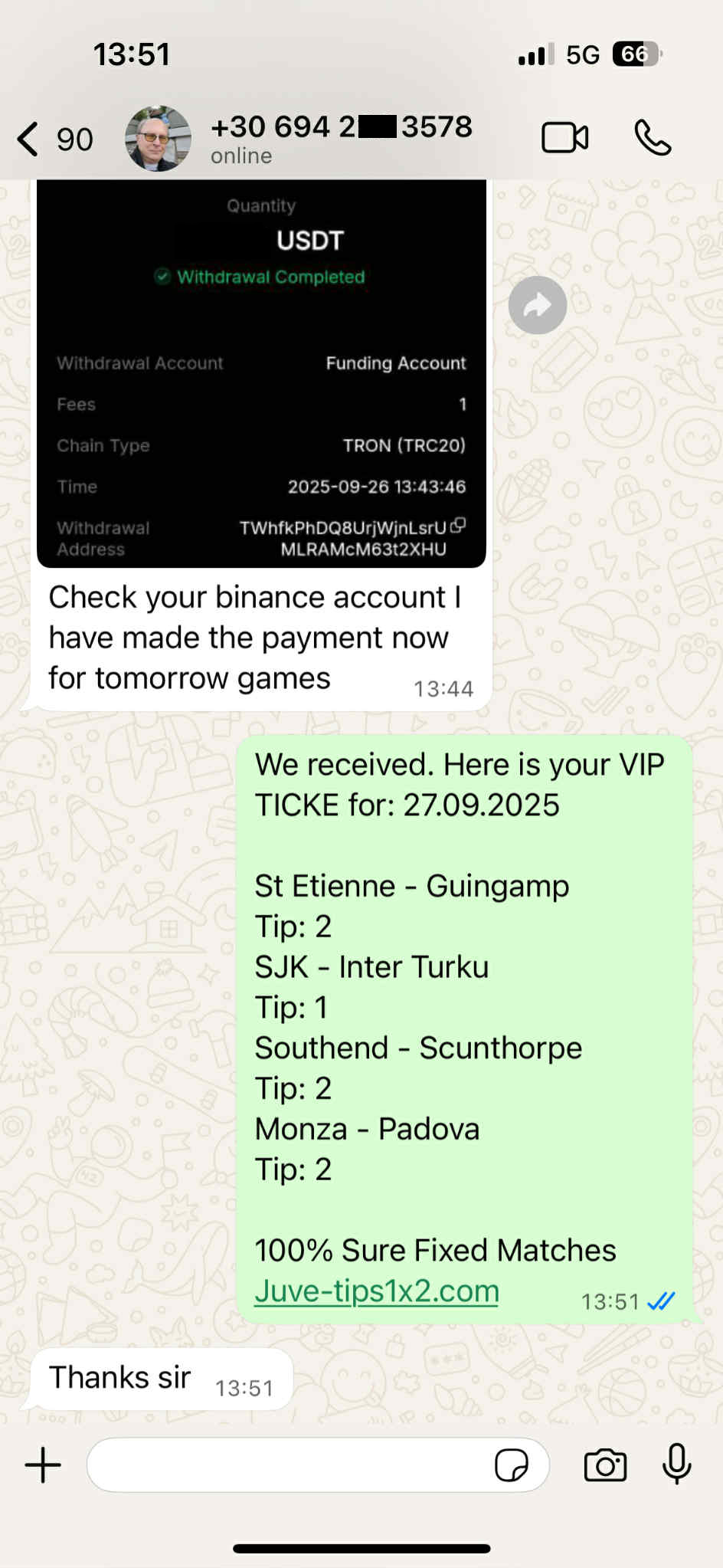Focus the message input field
Screen dimensions: 723x1568
point(291,1465)
